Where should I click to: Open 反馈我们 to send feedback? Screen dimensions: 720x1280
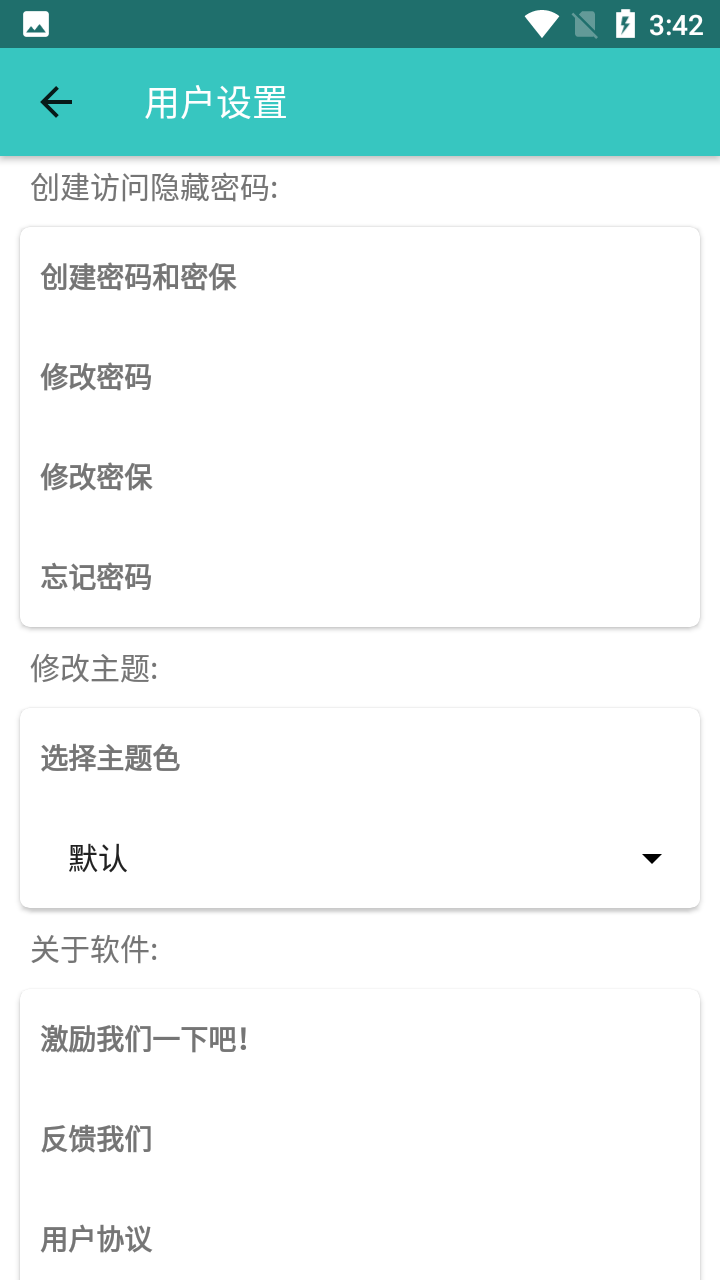click(95, 1139)
